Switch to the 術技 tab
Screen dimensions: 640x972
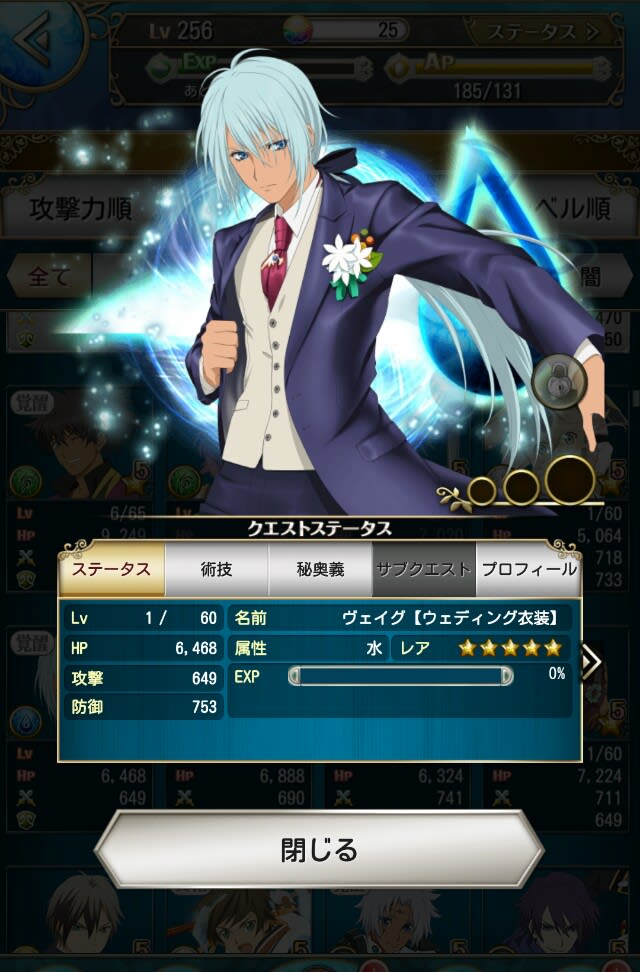216,569
